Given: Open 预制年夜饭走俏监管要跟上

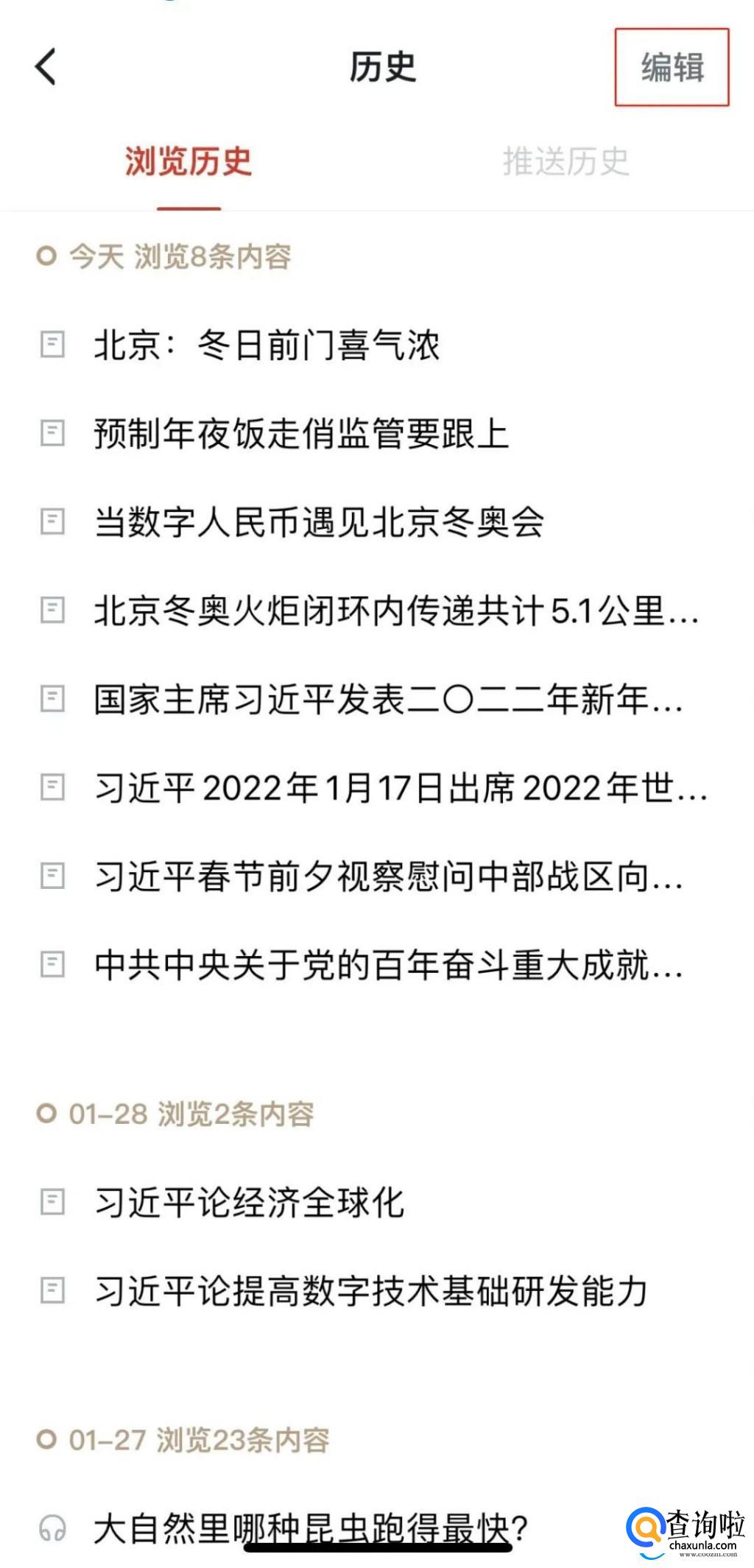Looking at the screenshot, I should [x=300, y=433].
